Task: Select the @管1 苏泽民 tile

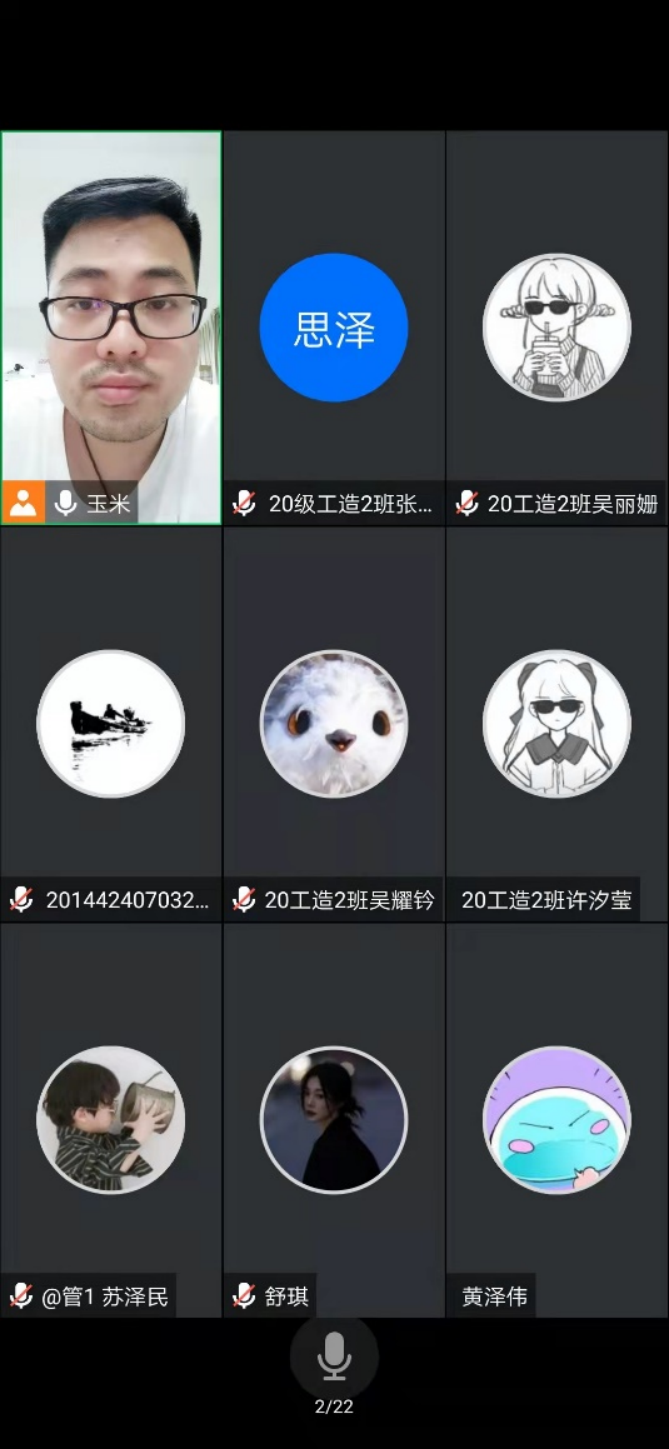Action: coord(111,1119)
